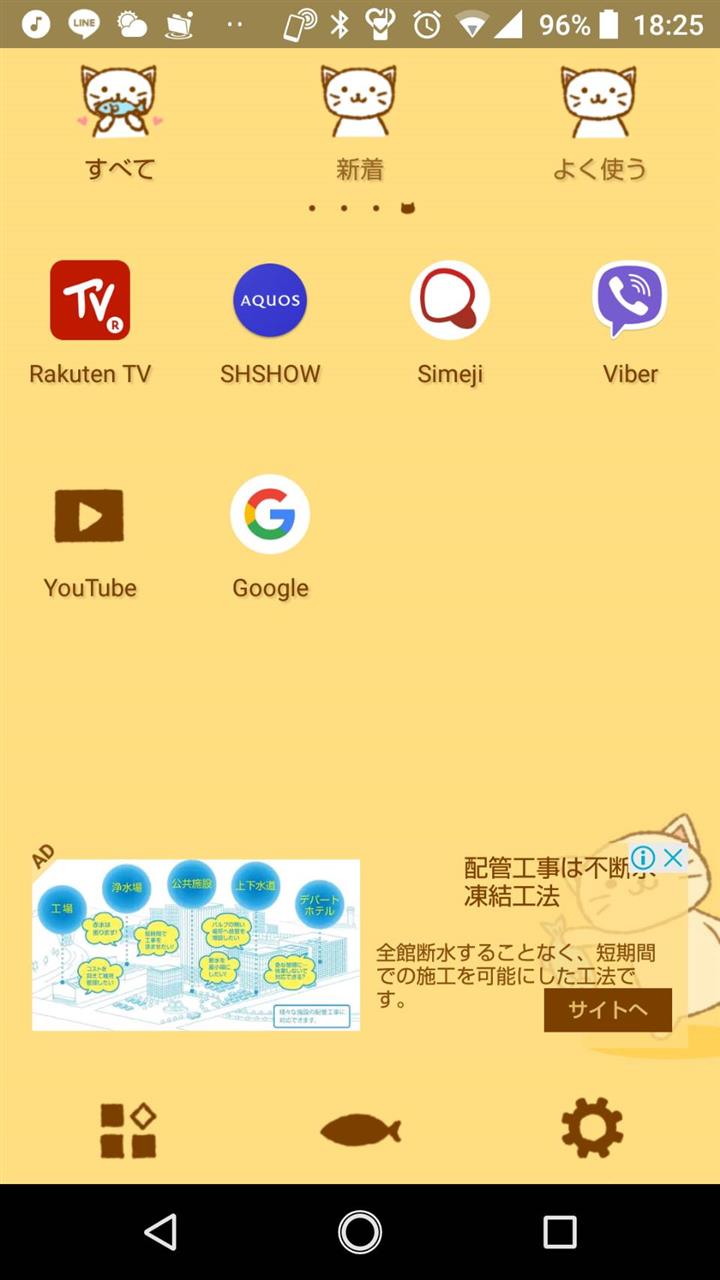Close the ad with the X icon
The width and height of the screenshot is (720, 1280).
[x=674, y=857]
